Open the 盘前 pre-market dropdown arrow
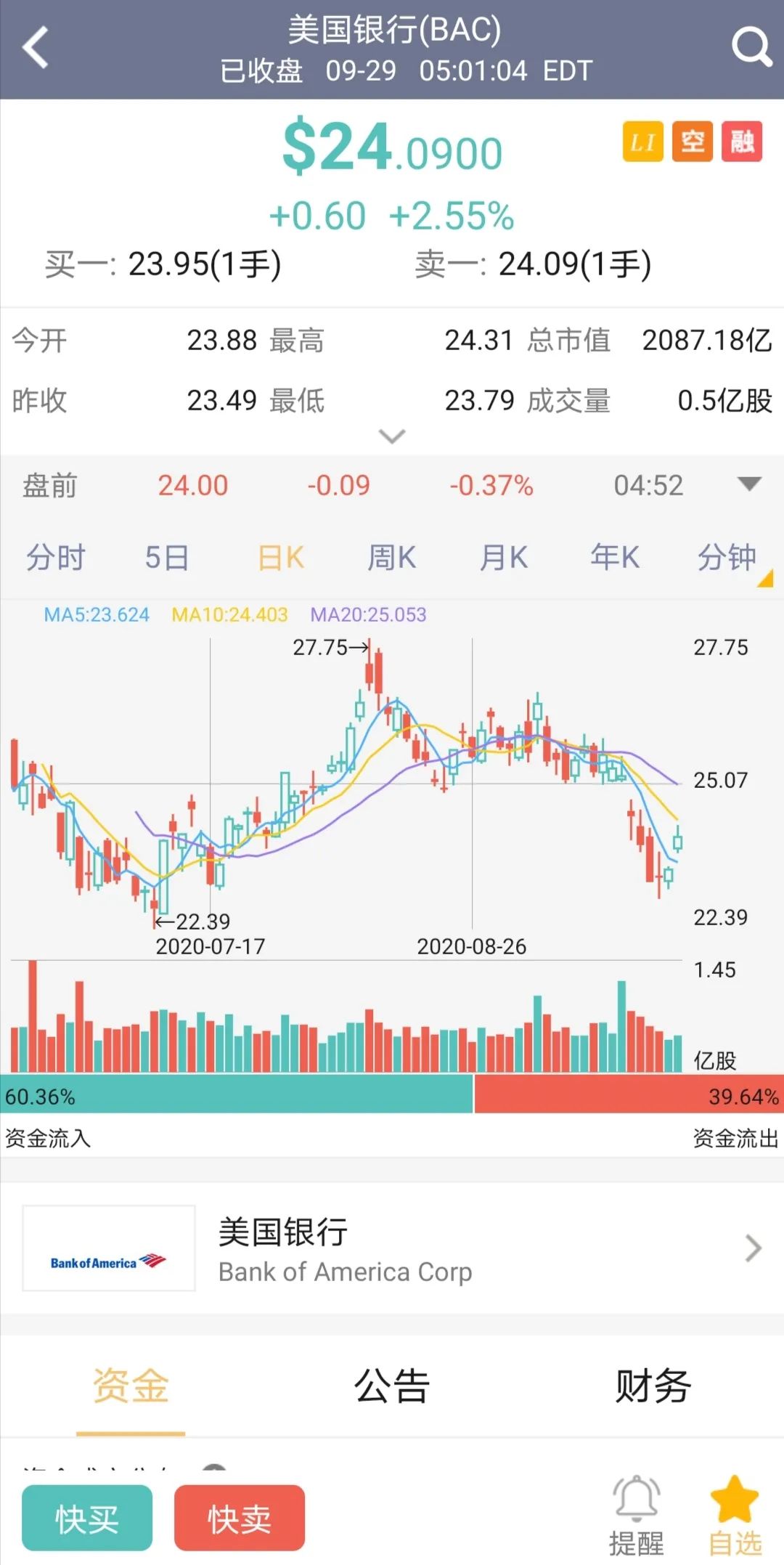Viewport: 784px width, 1565px height. pos(748,484)
